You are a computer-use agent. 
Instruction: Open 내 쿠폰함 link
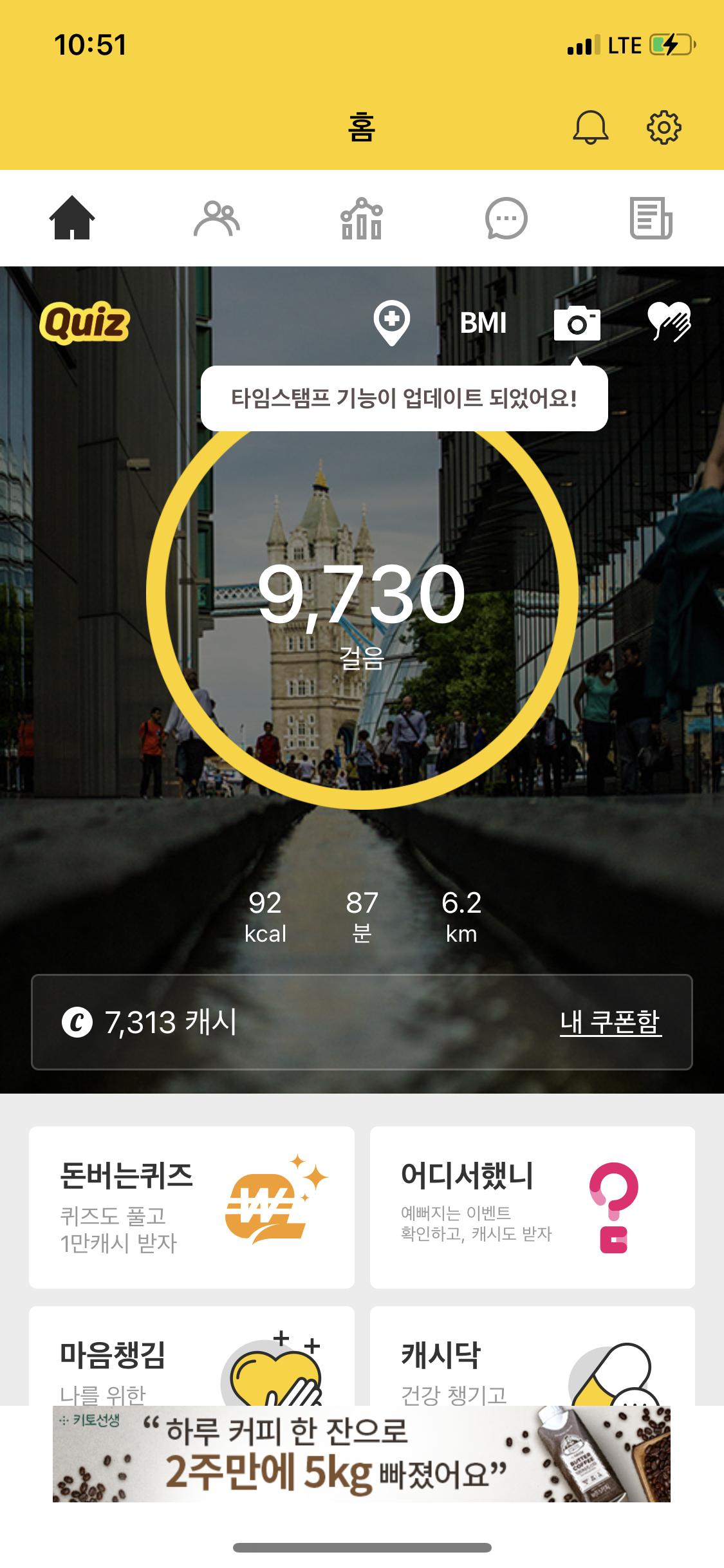610,1022
